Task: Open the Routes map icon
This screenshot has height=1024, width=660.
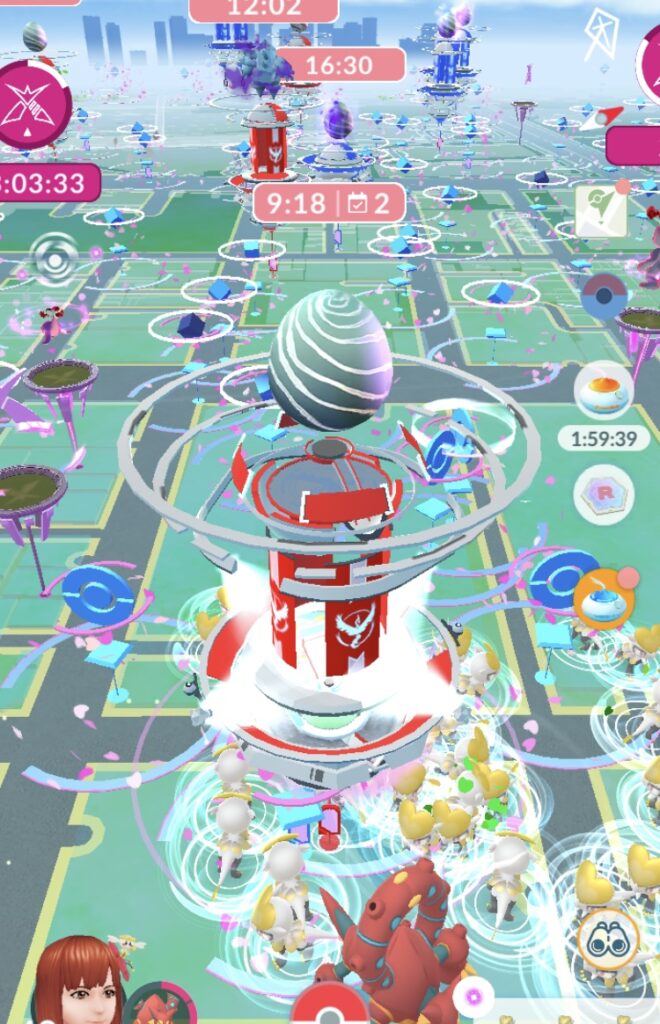Action: 601,210
